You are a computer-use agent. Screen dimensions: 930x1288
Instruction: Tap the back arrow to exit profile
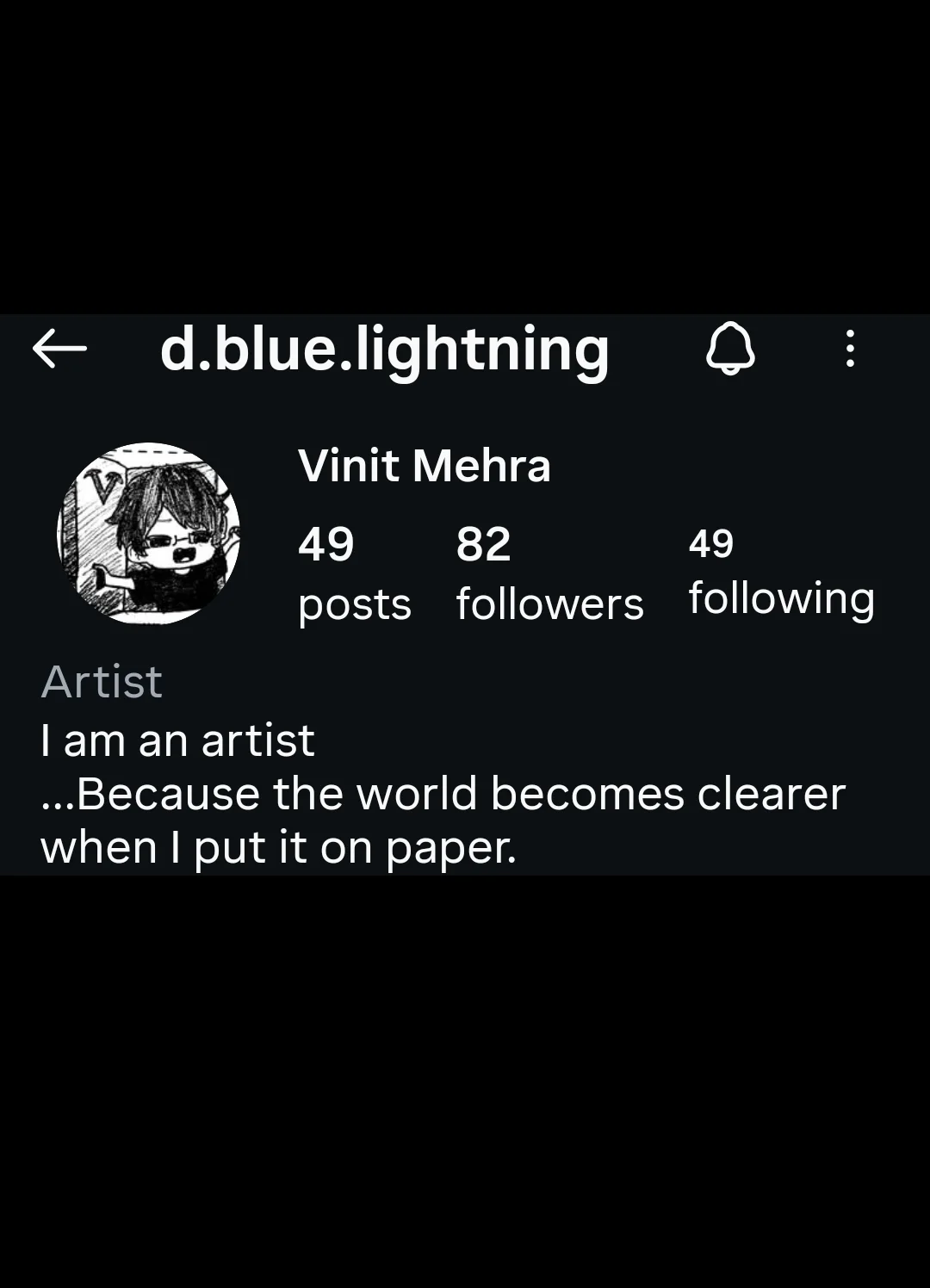(x=59, y=349)
